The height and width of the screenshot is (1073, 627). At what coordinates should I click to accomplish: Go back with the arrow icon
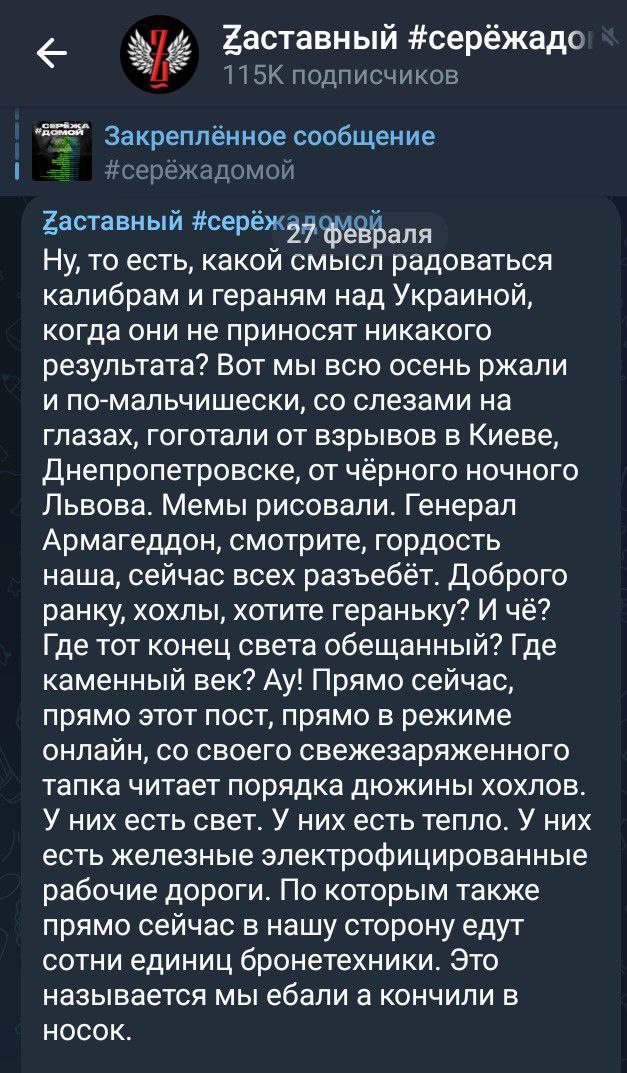pyautogui.click(x=52, y=54)
